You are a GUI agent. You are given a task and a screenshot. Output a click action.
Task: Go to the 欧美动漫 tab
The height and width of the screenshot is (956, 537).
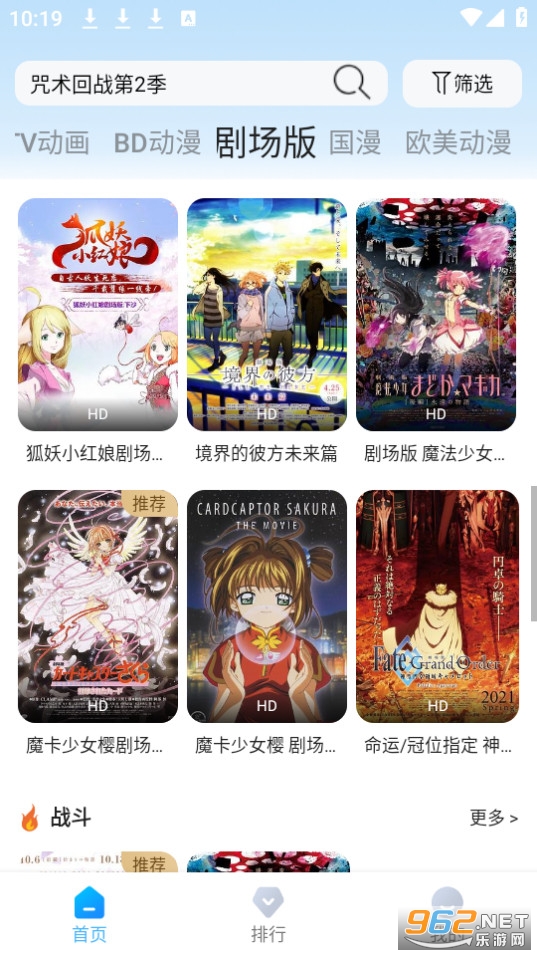point(458,143)
